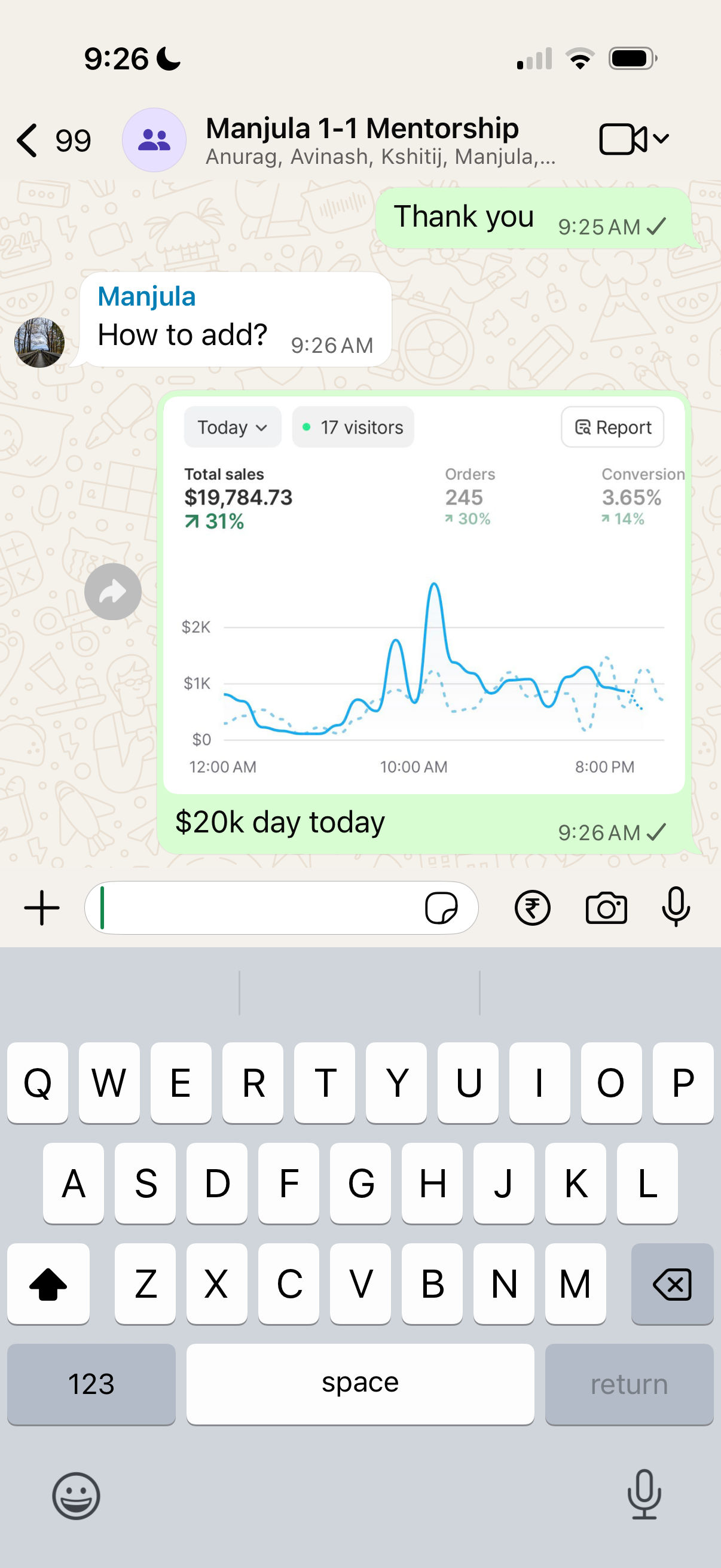Screen dimensions: 721x1568
Task: Tap the plus attachment button
Action: (x=42, y=908)
